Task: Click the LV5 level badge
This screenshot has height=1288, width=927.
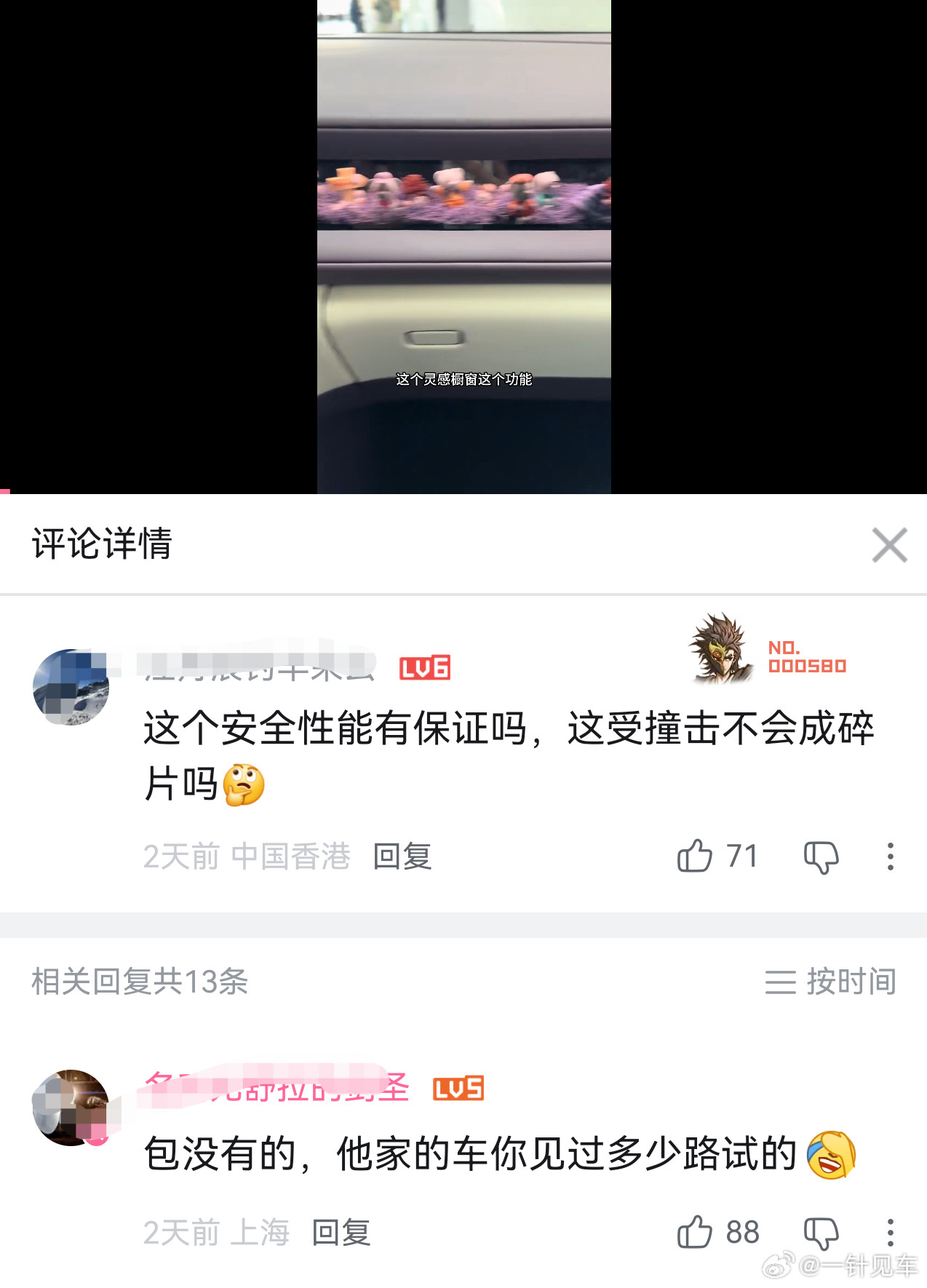Action: 458,1089
